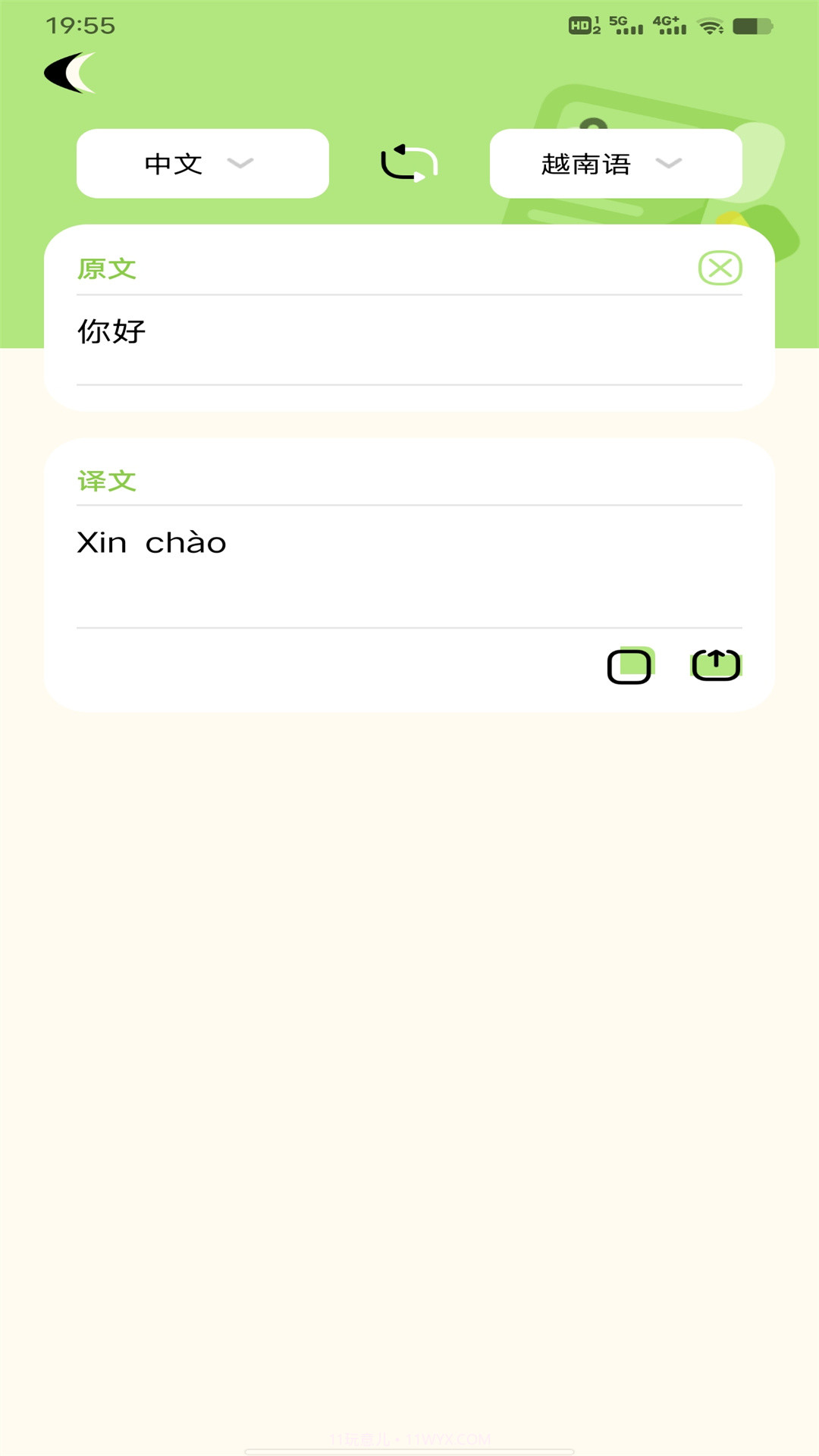
Task: Click the 越南语 language button
Action: pos(588,163)
